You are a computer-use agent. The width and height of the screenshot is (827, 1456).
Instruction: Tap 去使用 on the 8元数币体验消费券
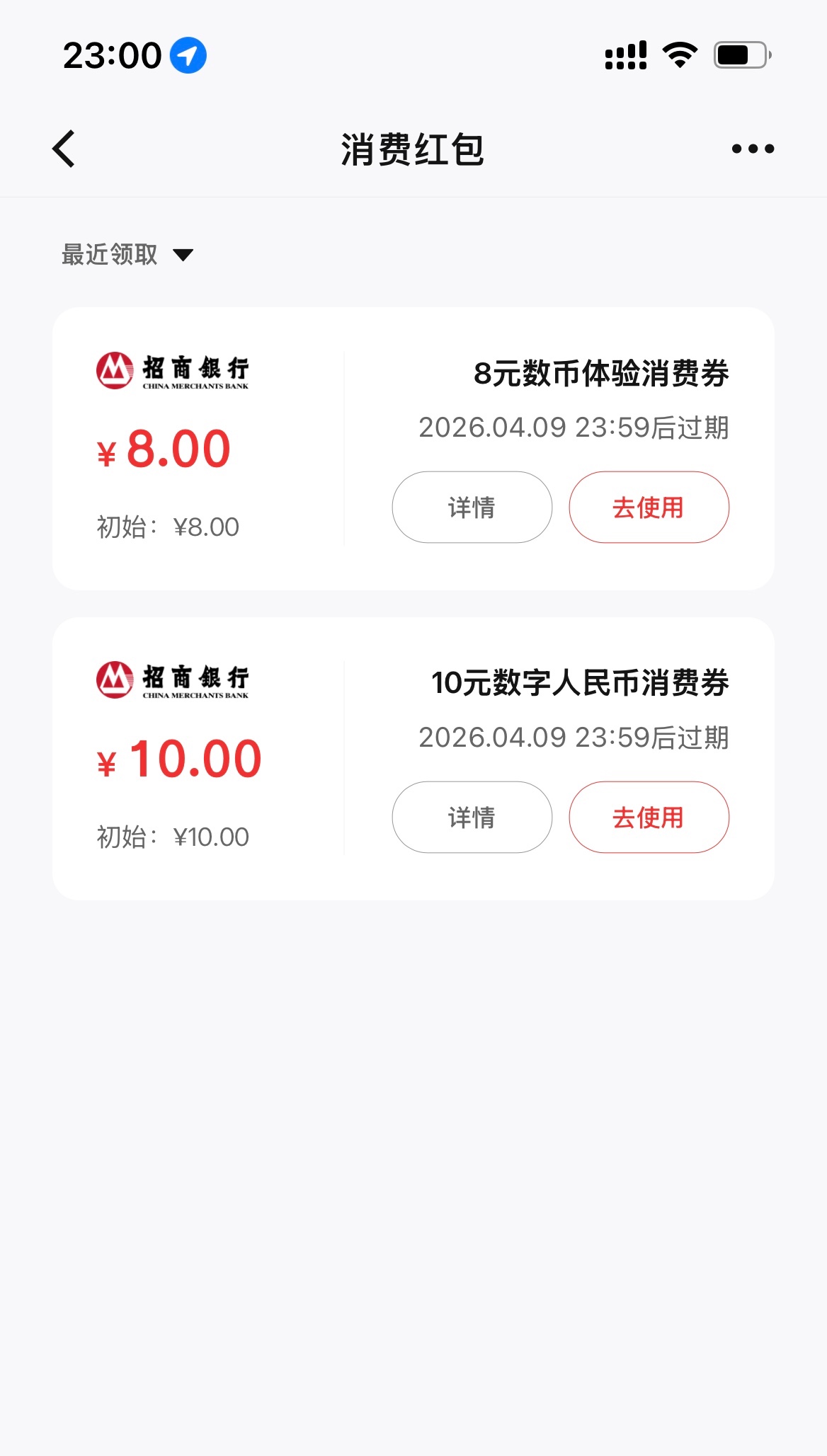click(649, 508)
